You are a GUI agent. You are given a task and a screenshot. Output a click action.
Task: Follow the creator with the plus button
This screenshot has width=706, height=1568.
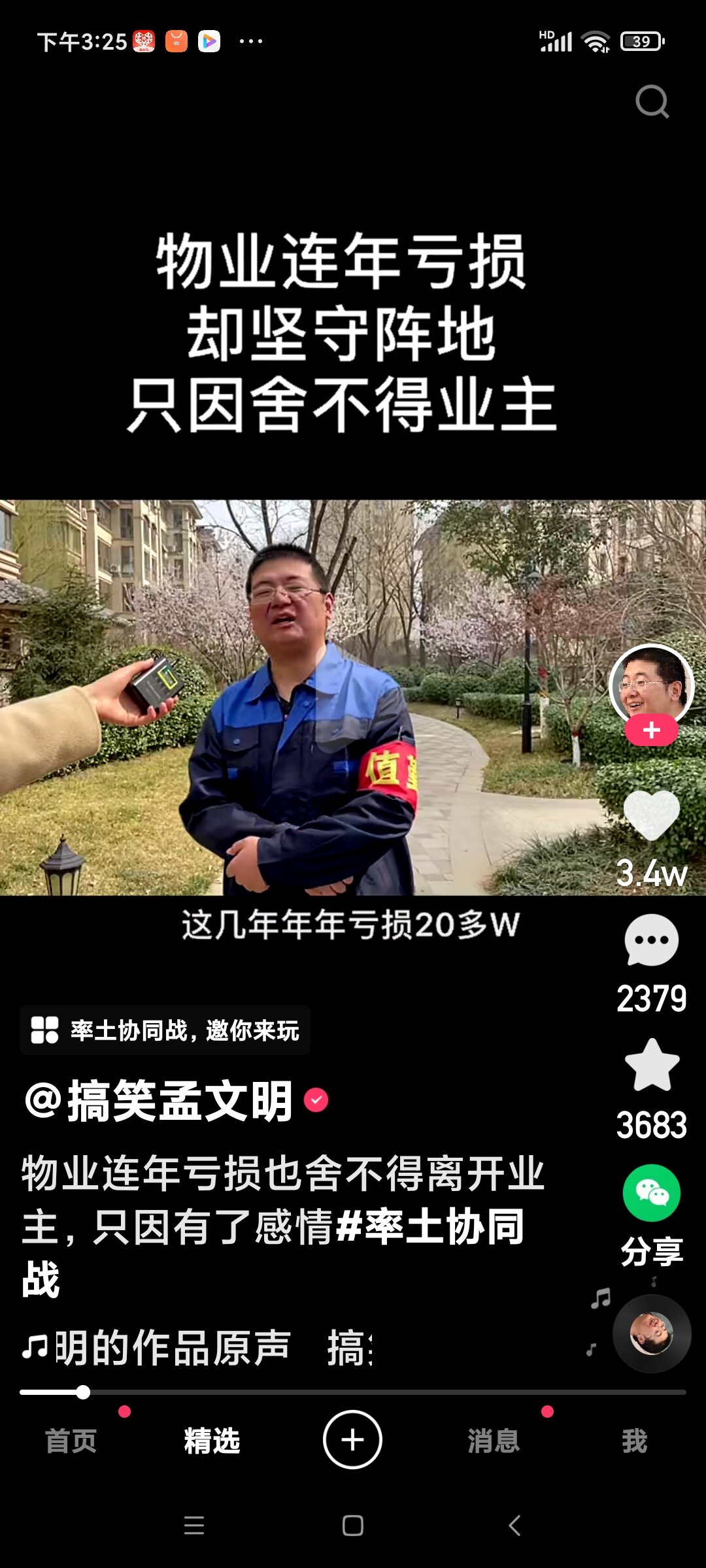click(x=651, y=730)
